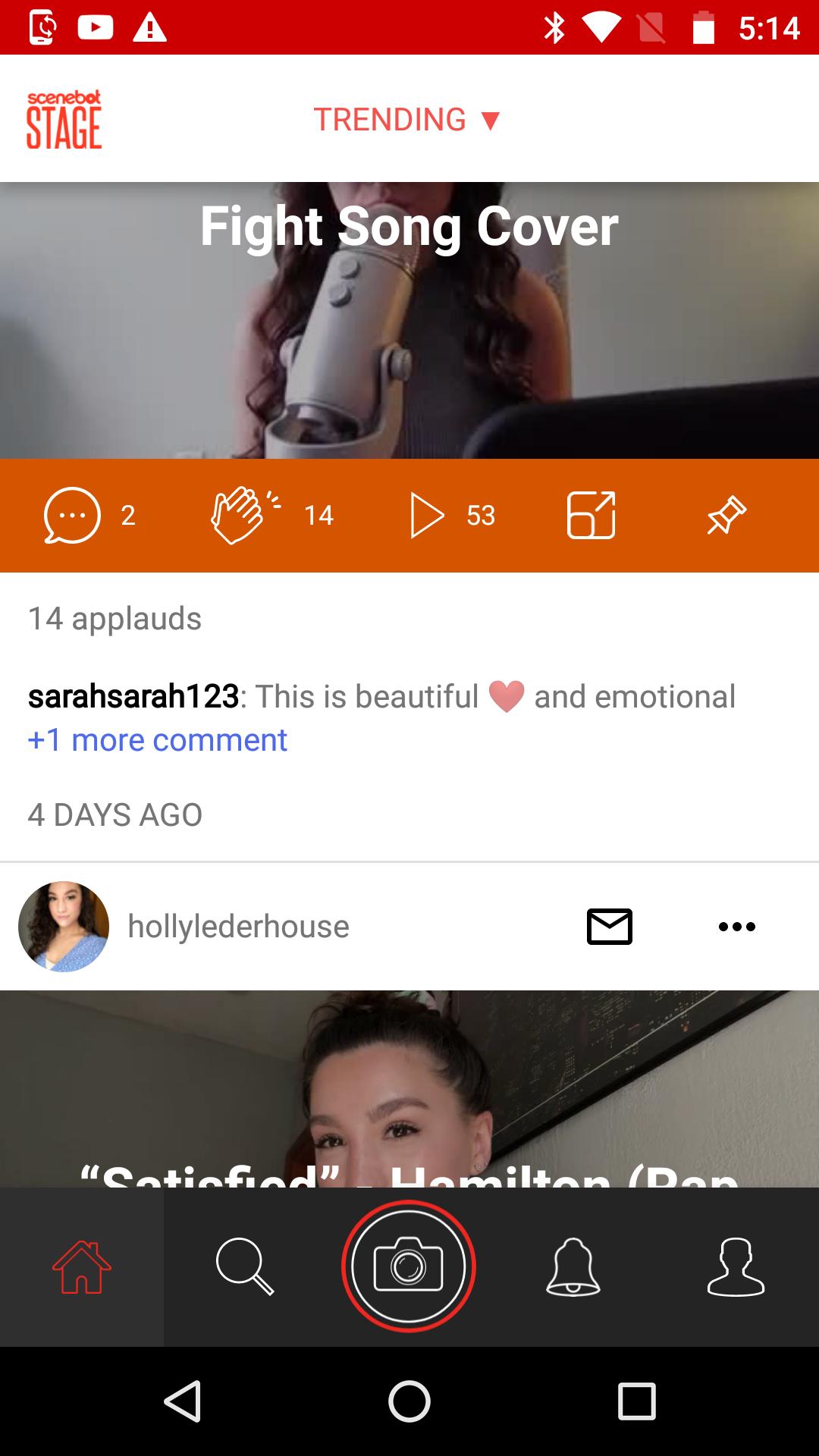819x1456 pixels.
Task: Switch to the profile tab
Action: tap(736, 1266)
